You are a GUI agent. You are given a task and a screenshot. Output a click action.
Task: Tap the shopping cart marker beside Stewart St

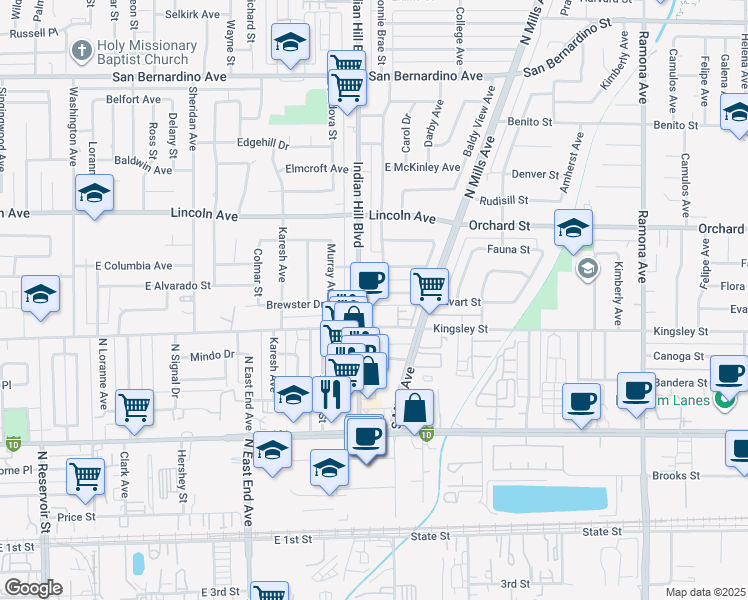tap(429, 286)
